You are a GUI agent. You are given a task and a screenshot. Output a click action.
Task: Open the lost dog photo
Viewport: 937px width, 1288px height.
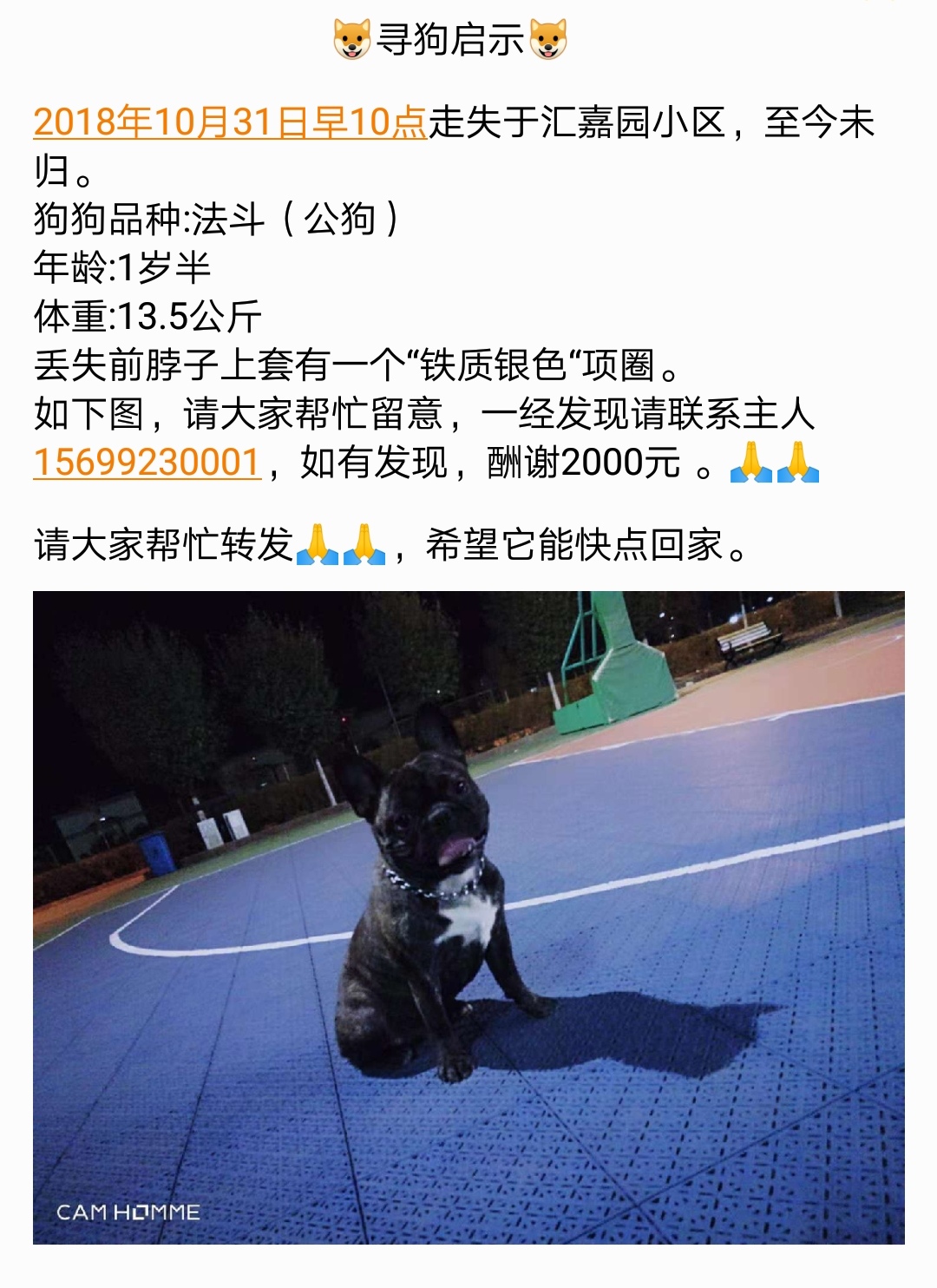coord(468,917)
